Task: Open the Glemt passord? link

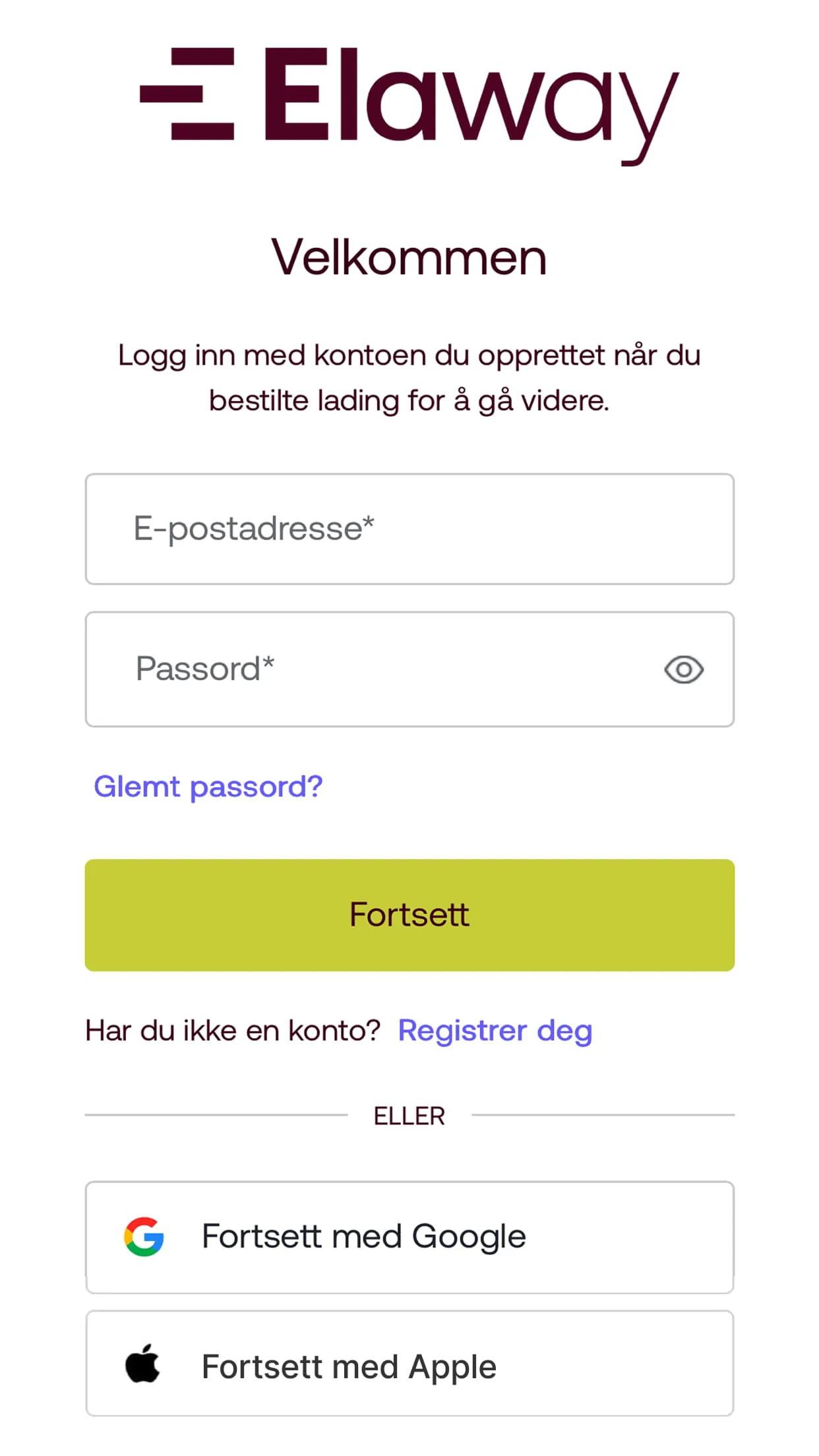Action: coord(208,787)
